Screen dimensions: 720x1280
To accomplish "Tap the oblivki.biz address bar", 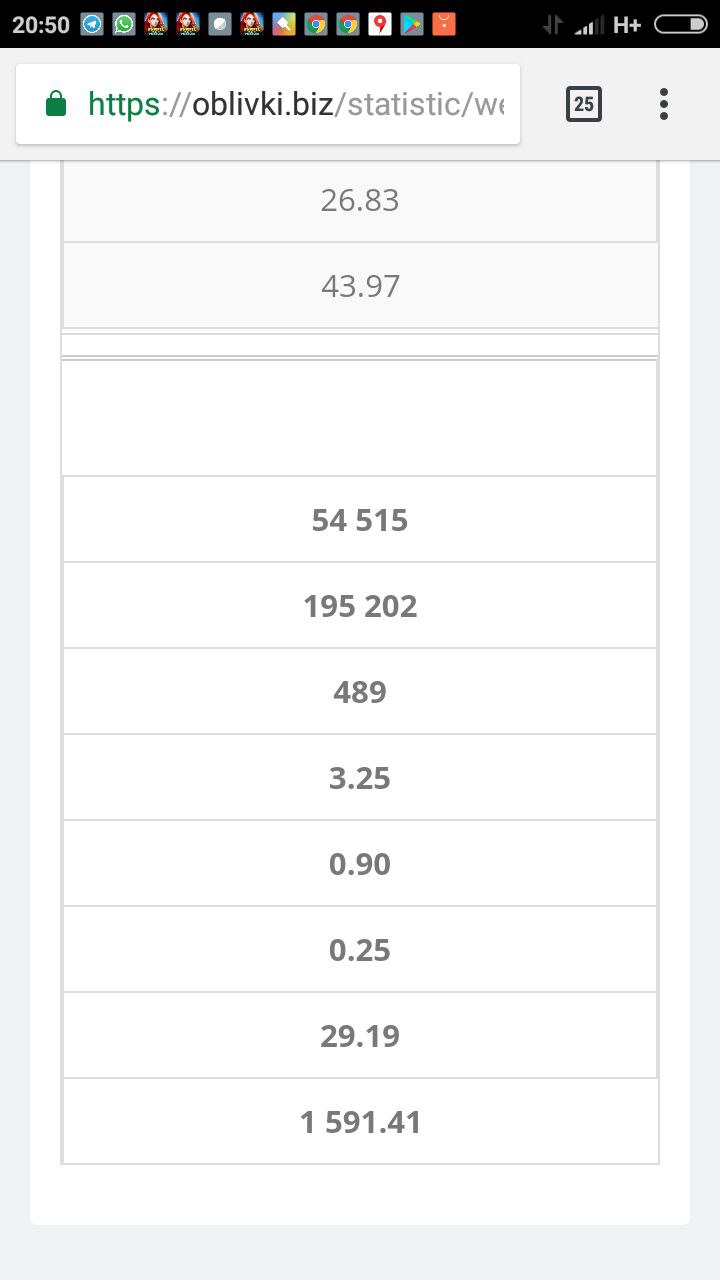I will point(268,104).
